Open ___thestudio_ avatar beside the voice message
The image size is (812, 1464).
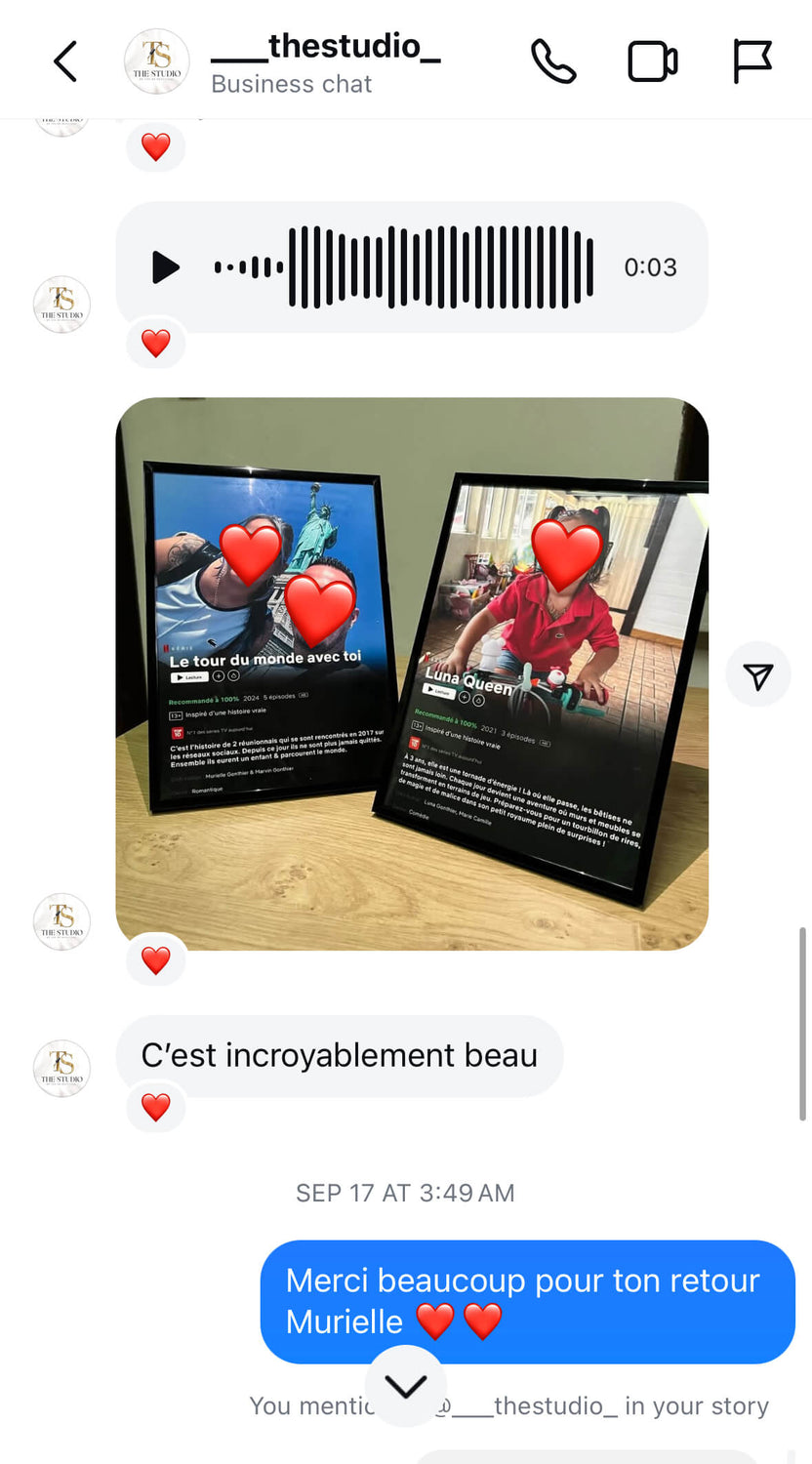61,305
